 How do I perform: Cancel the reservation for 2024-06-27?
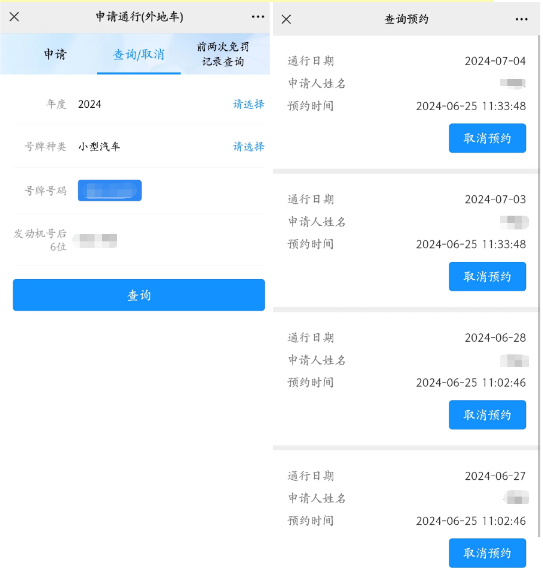[x=487, y=553]
